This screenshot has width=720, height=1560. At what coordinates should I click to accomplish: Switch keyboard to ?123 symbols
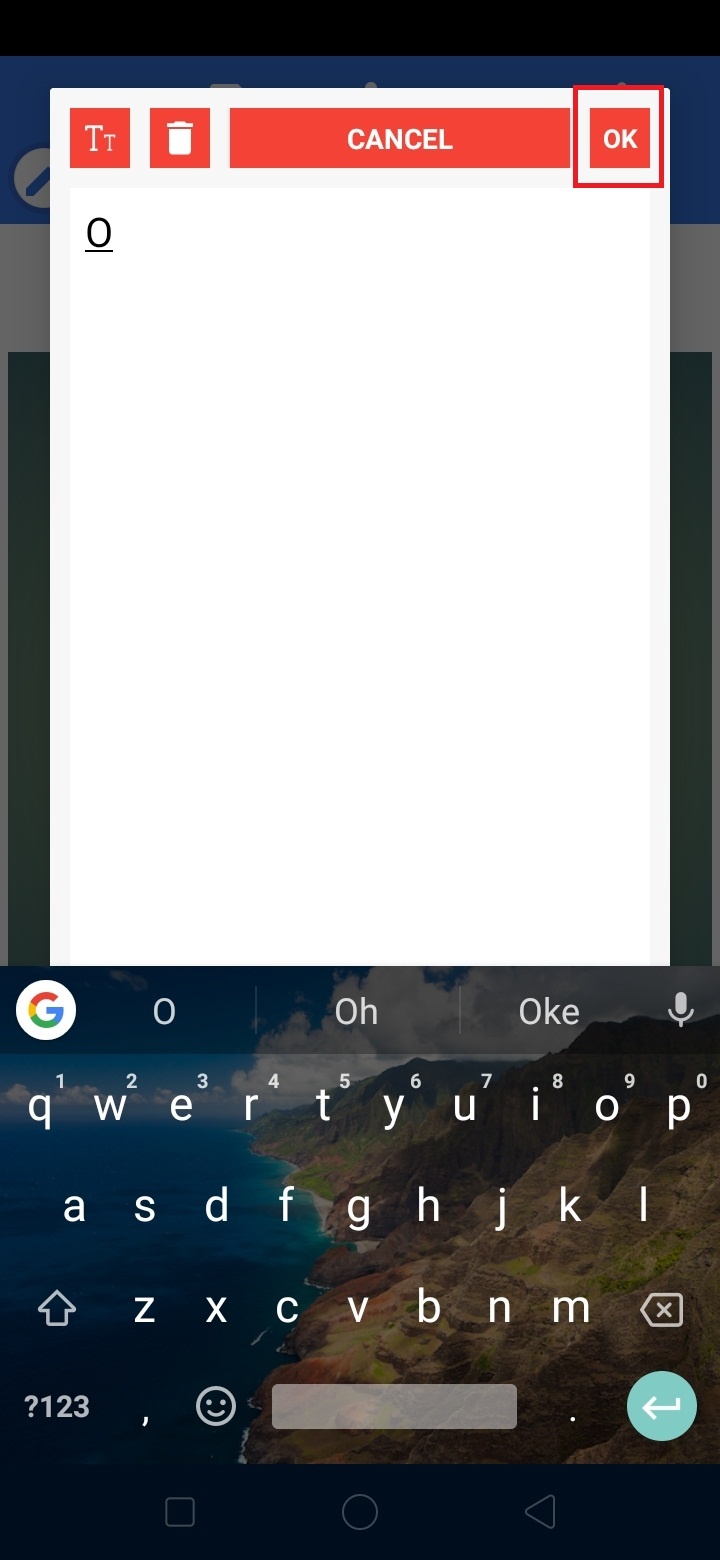coord(57,1407)
